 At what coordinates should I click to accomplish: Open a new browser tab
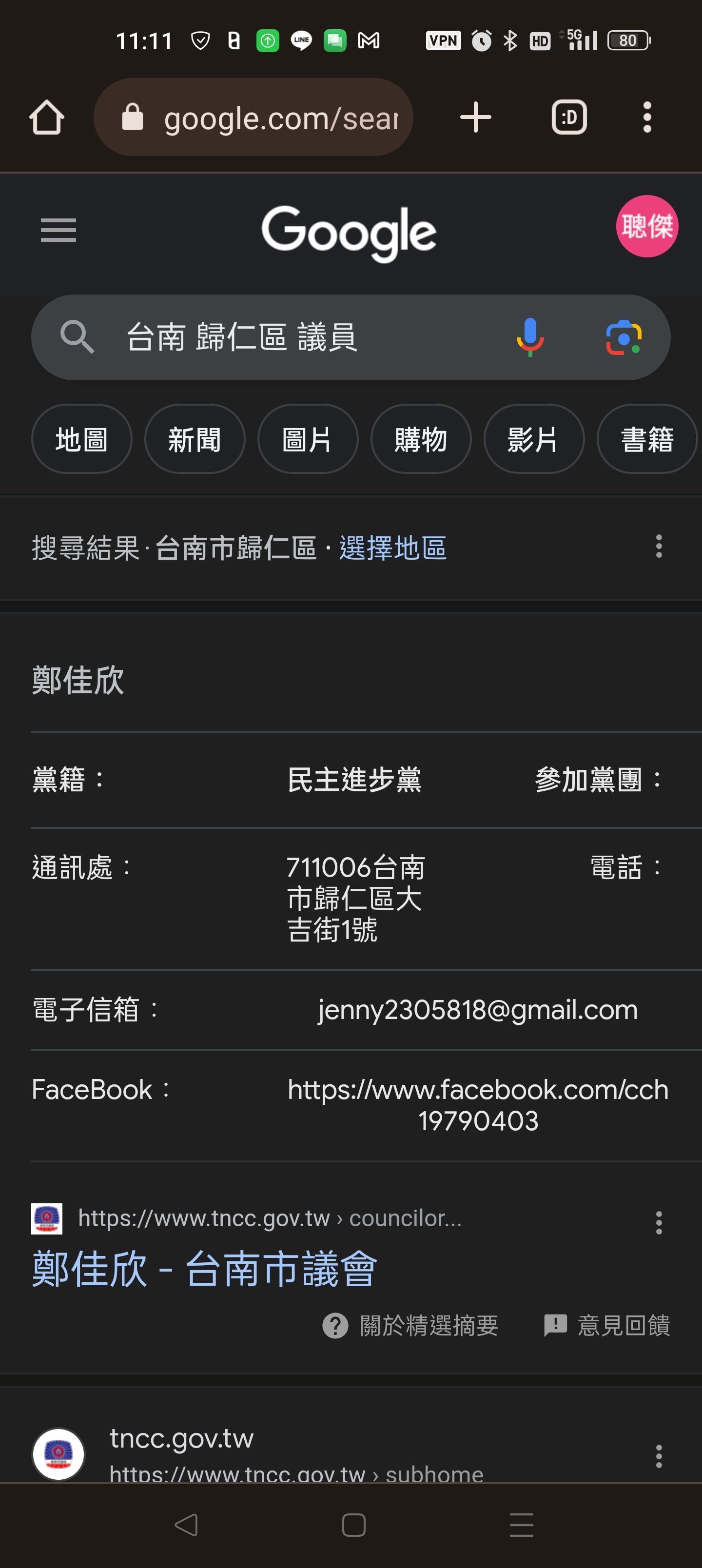[475, 118]
